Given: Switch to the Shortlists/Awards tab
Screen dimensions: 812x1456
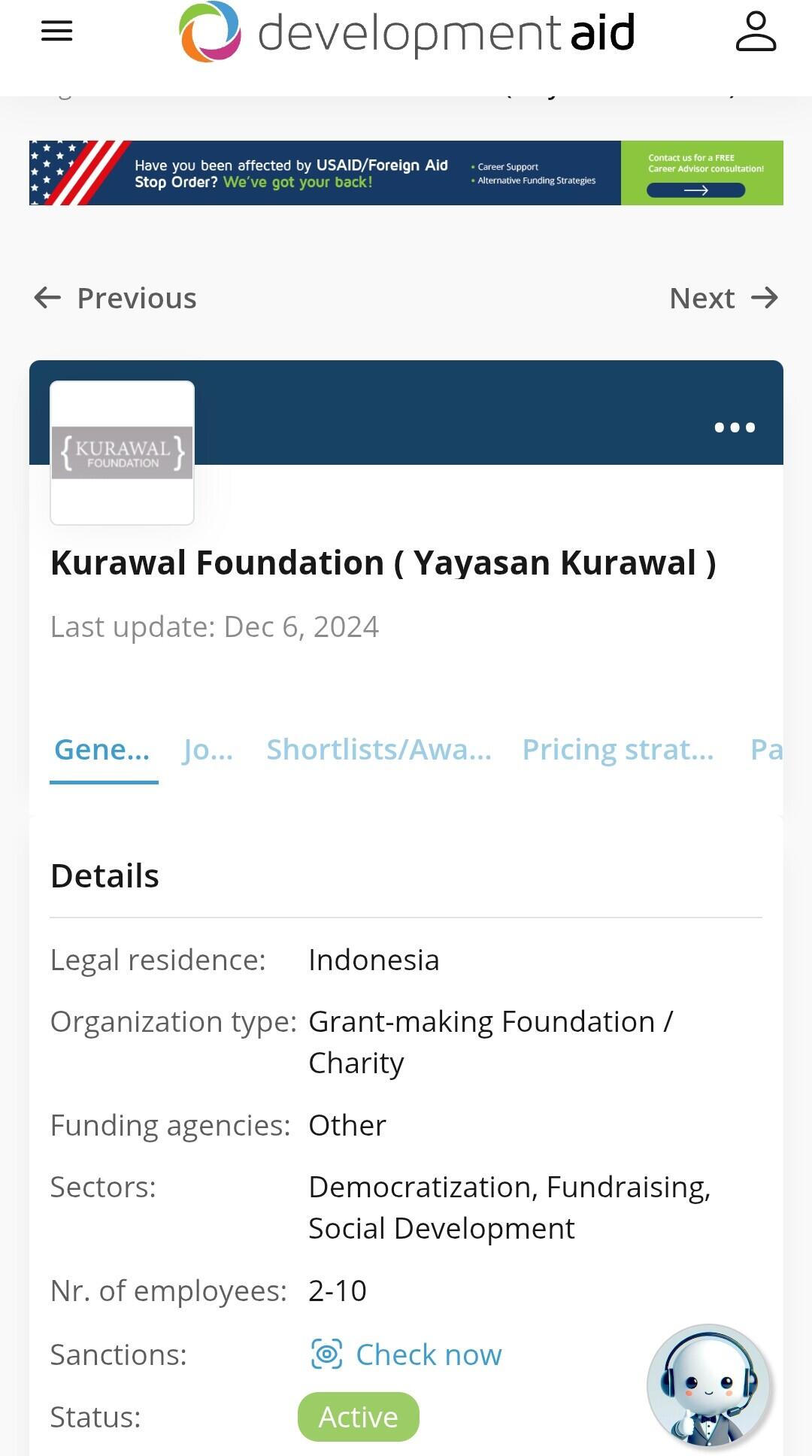Looking at the screenshot, I should (x=379, y=750).
